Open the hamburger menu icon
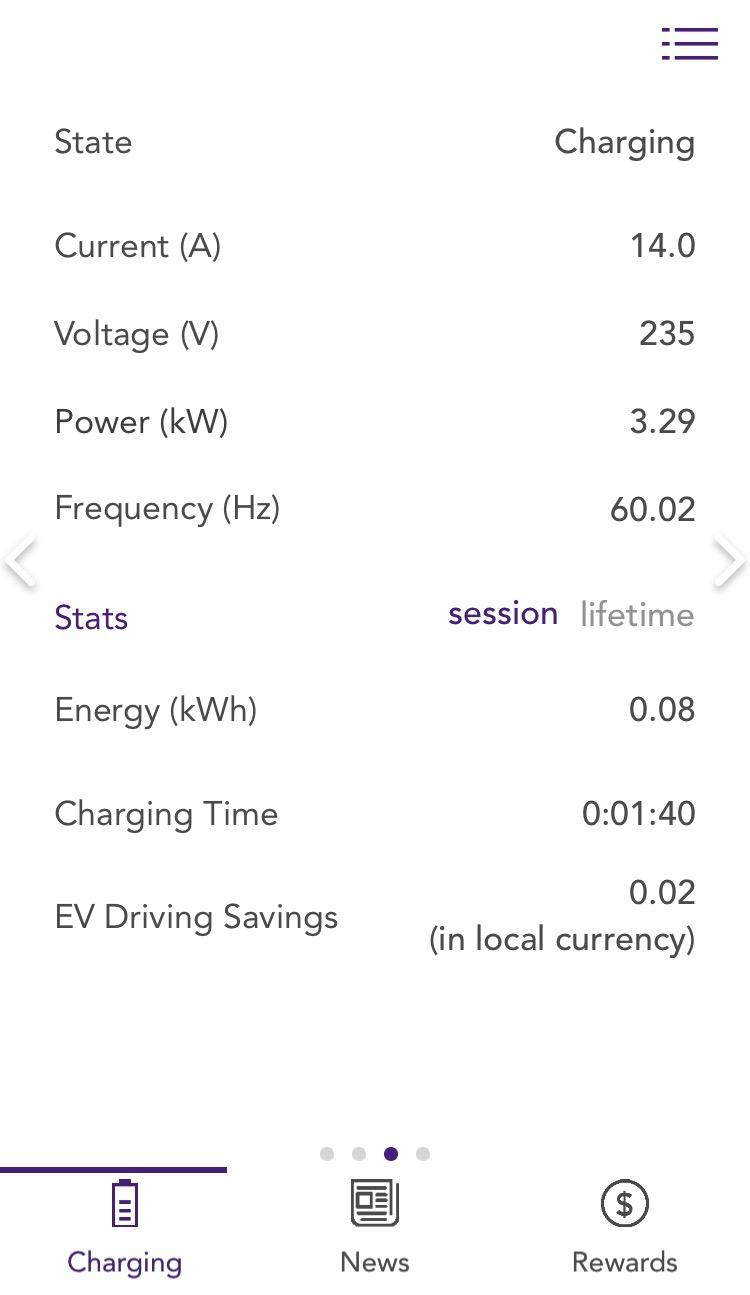This screenshot has height=1295, width=750. (690, 44)
